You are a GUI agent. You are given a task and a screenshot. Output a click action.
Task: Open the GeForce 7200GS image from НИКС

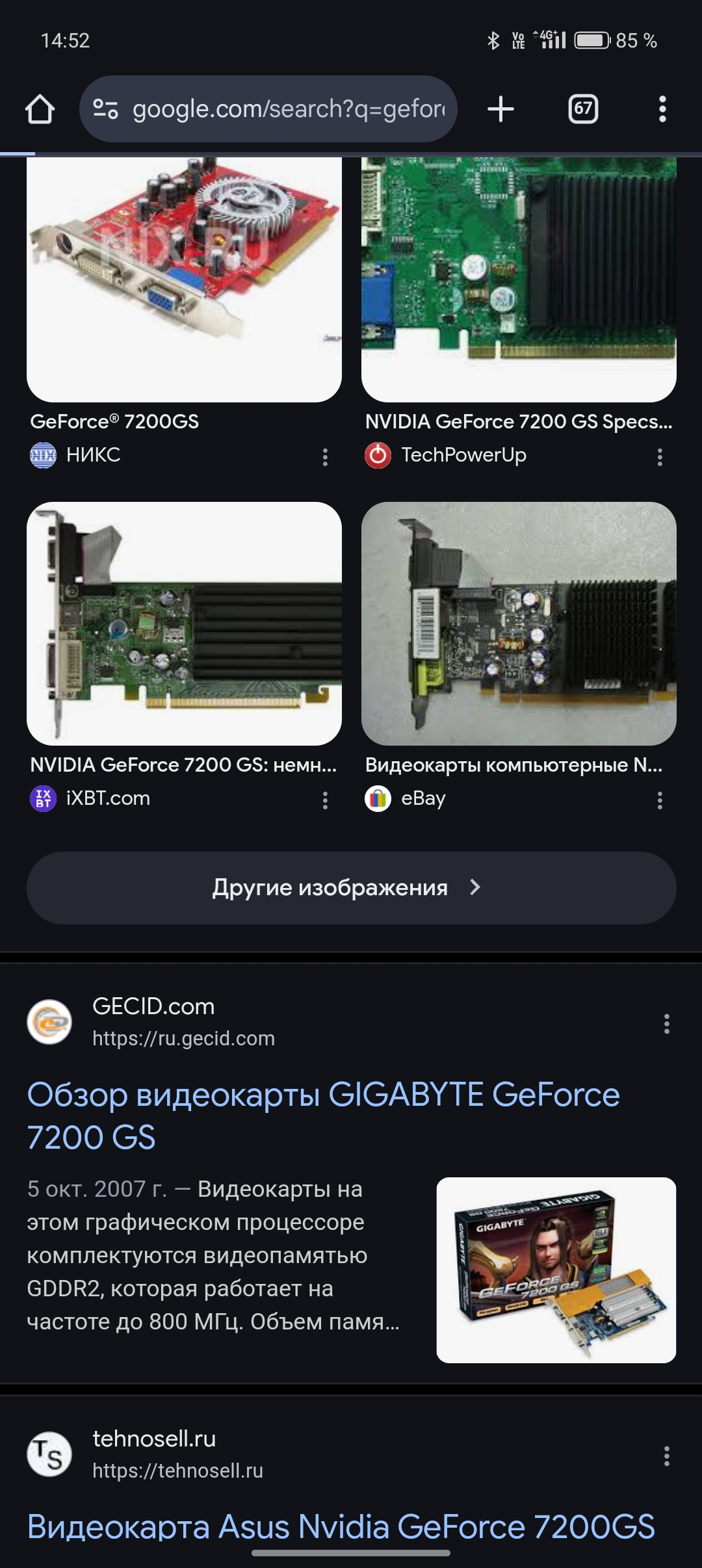pos(184,280)
